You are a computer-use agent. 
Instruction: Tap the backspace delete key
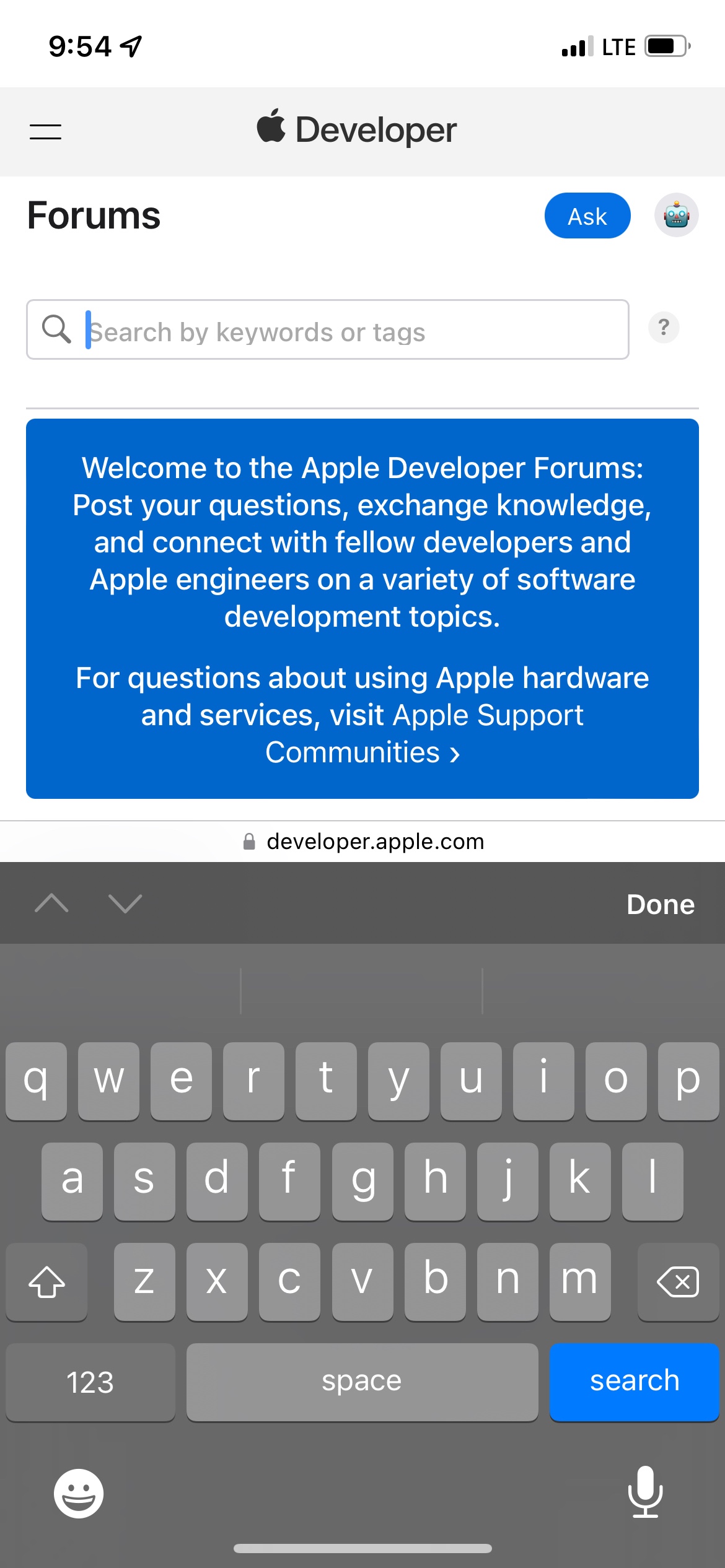pos(677,1281)
